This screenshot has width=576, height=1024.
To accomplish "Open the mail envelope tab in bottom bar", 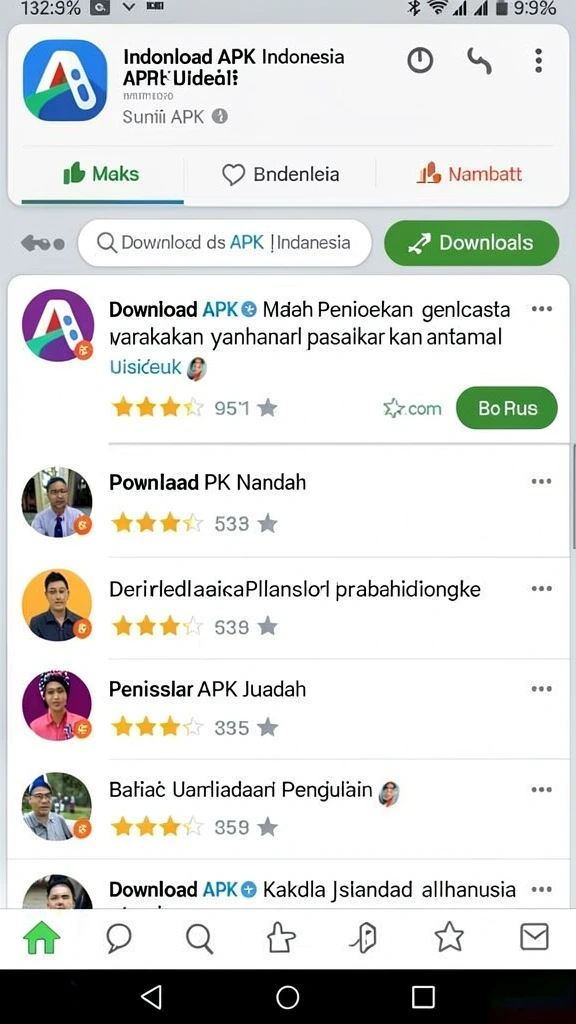I will pos(534,938).
